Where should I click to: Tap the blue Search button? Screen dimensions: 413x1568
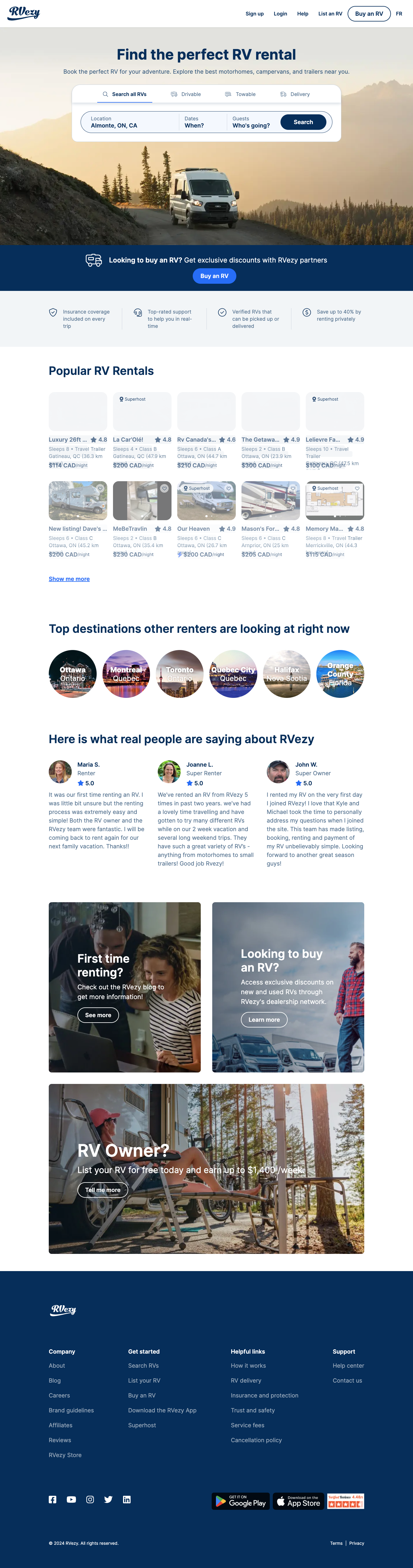coord(303,122)
